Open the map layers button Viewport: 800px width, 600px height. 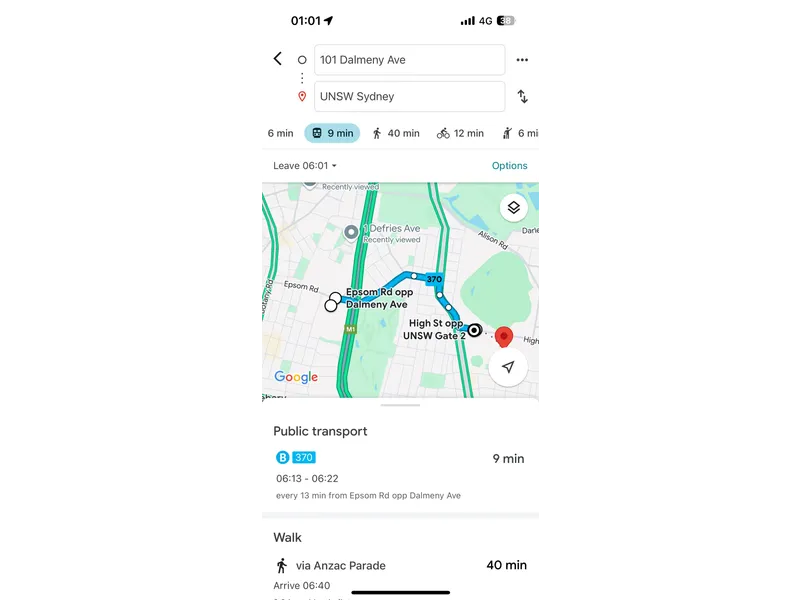(513, 208)
